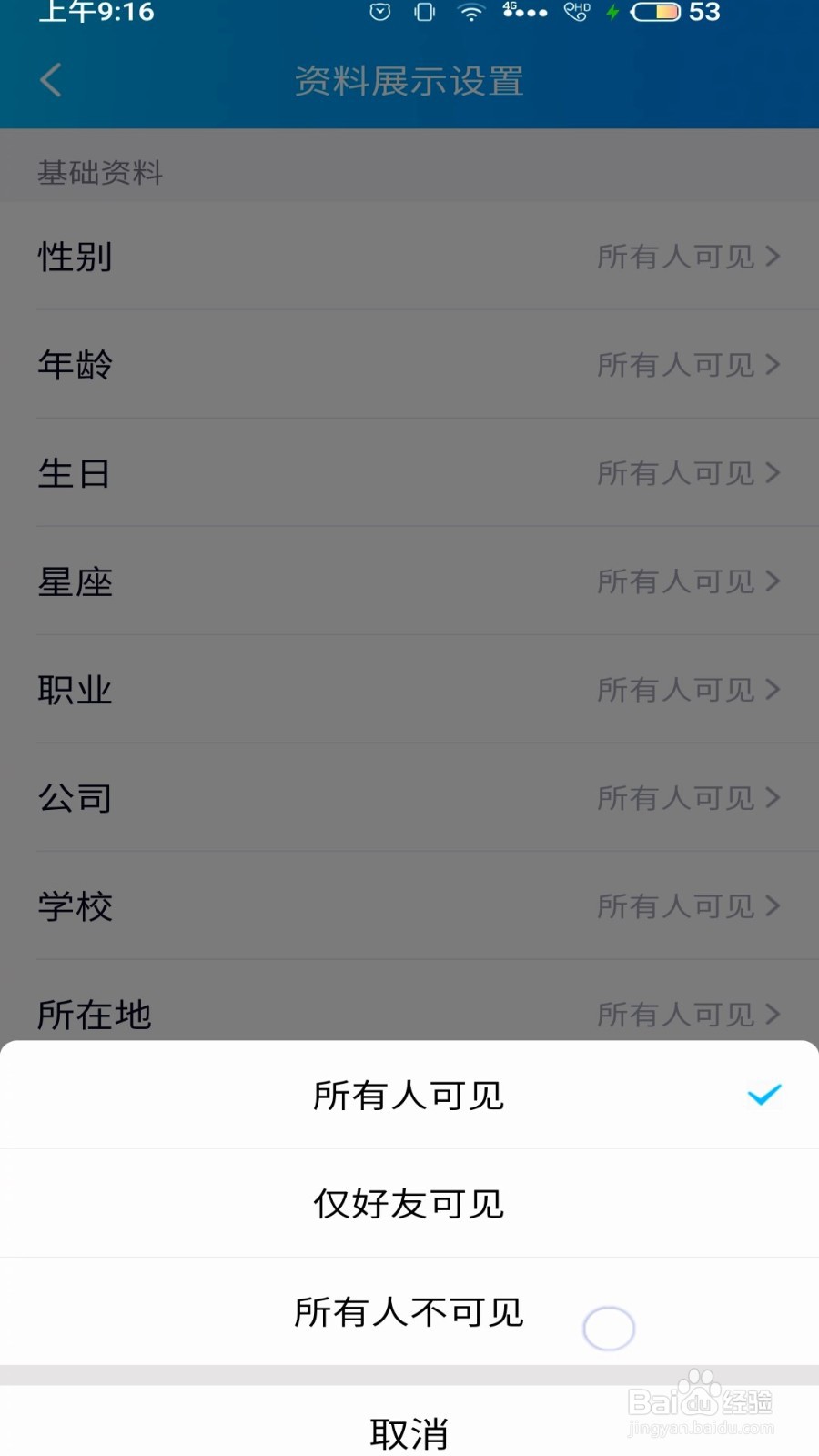Viewport: 819px width, 1456px height.
Task: Expand the visibility options for 性别
Action: click(776, 257)
